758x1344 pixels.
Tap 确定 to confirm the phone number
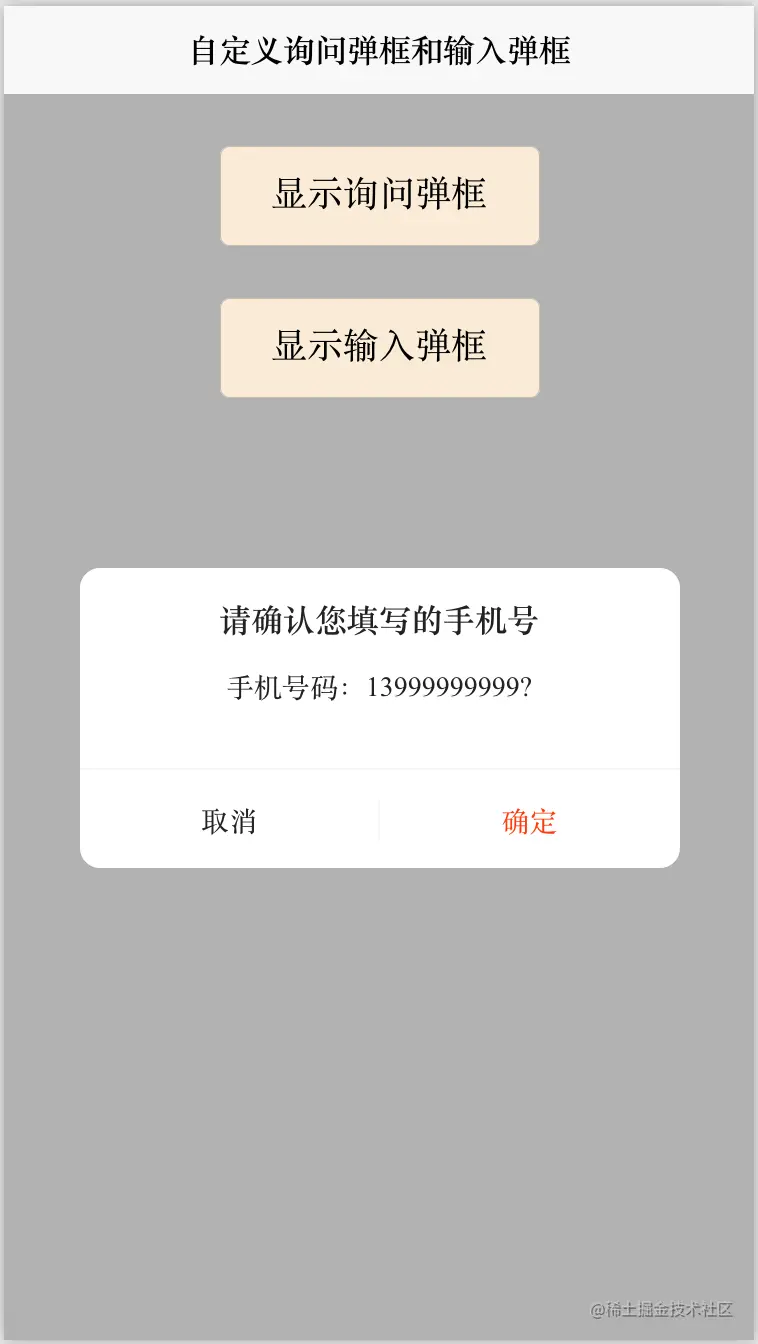click(x=529, y=821)
